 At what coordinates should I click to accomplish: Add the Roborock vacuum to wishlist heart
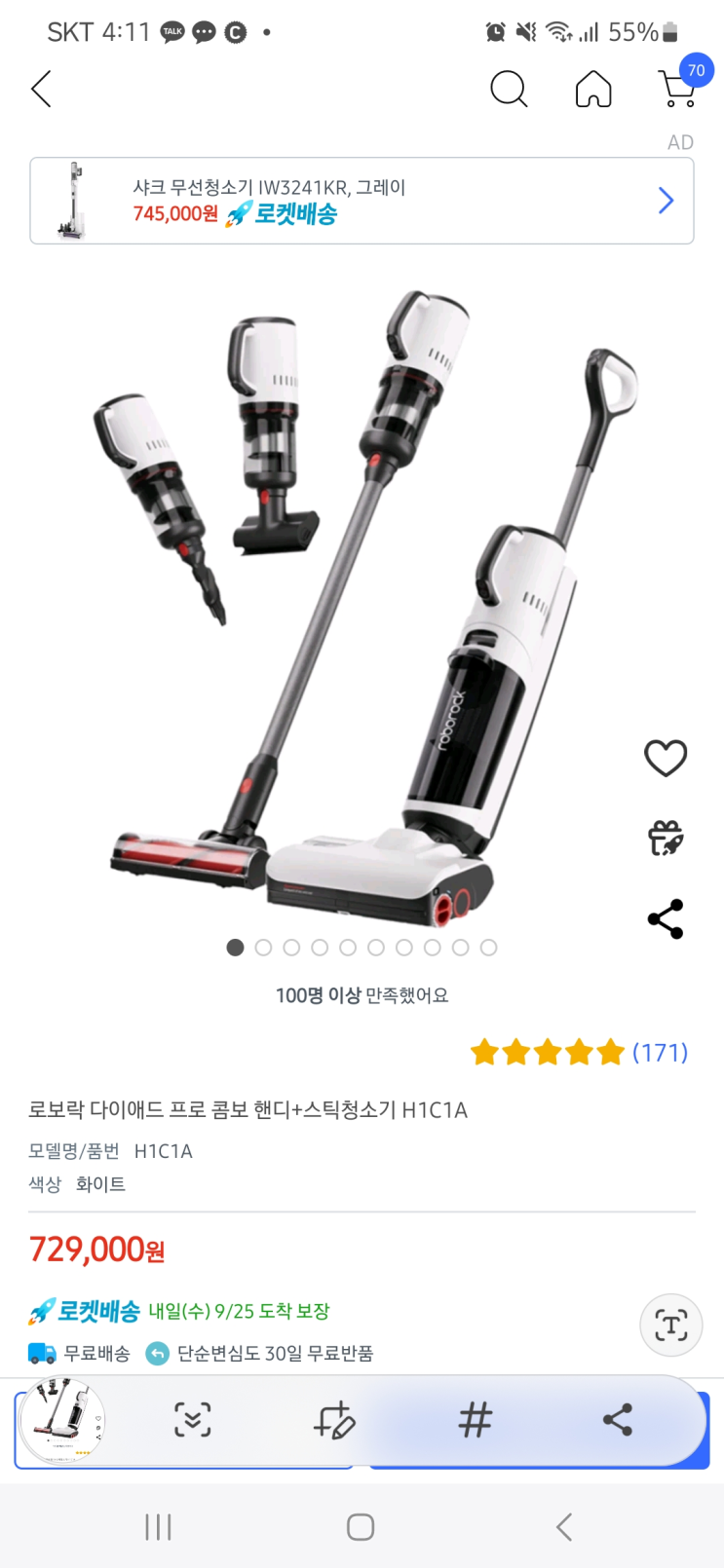click(x=666, y=758)
